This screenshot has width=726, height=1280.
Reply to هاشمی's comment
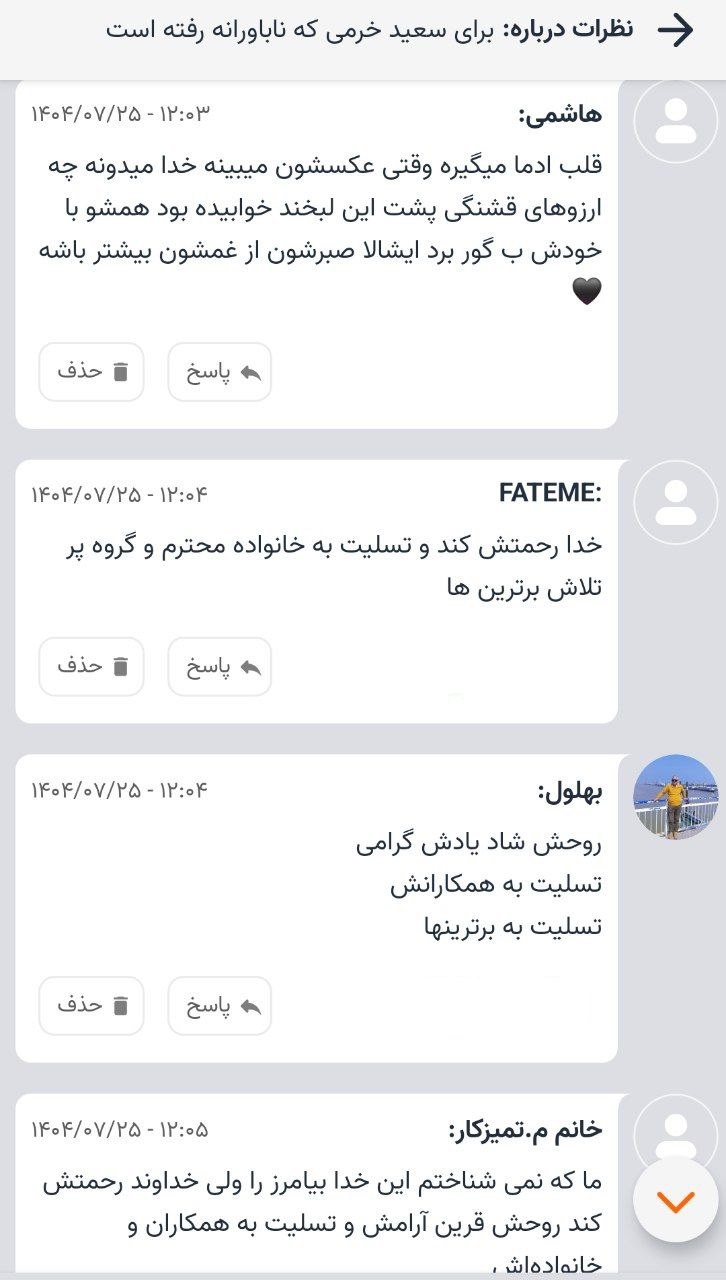tap(220, 372)
